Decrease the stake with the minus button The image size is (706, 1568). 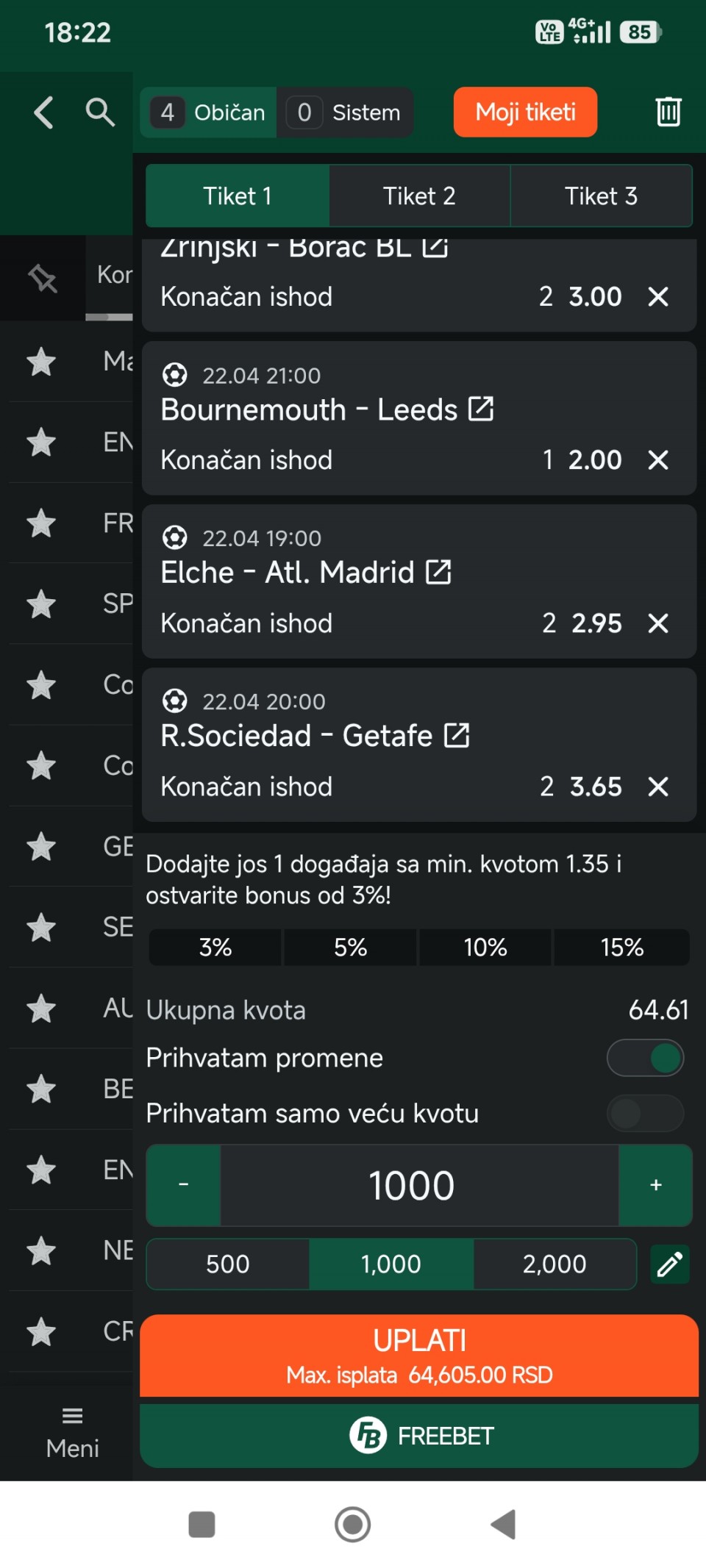[x=184, y=1185]
